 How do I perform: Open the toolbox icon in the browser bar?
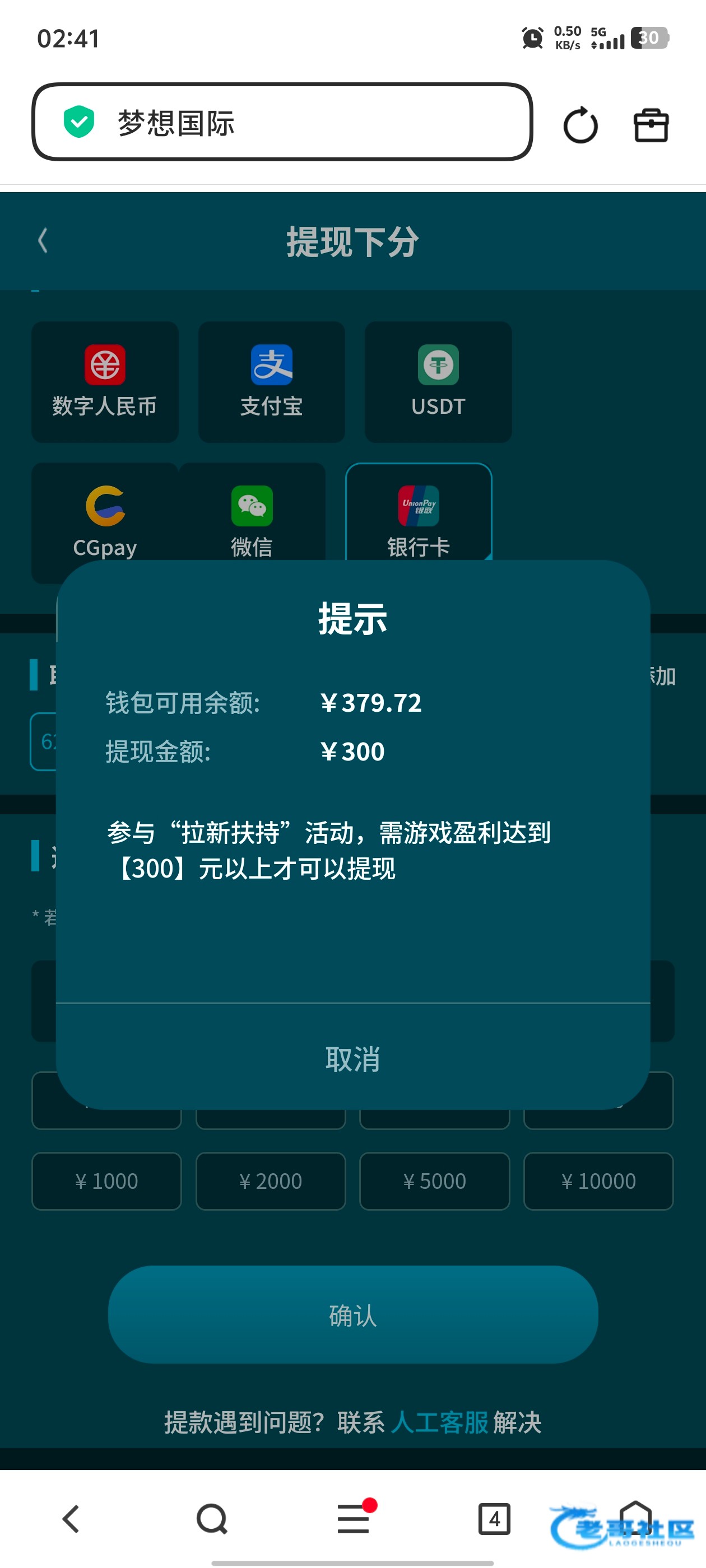pos(651,125)
